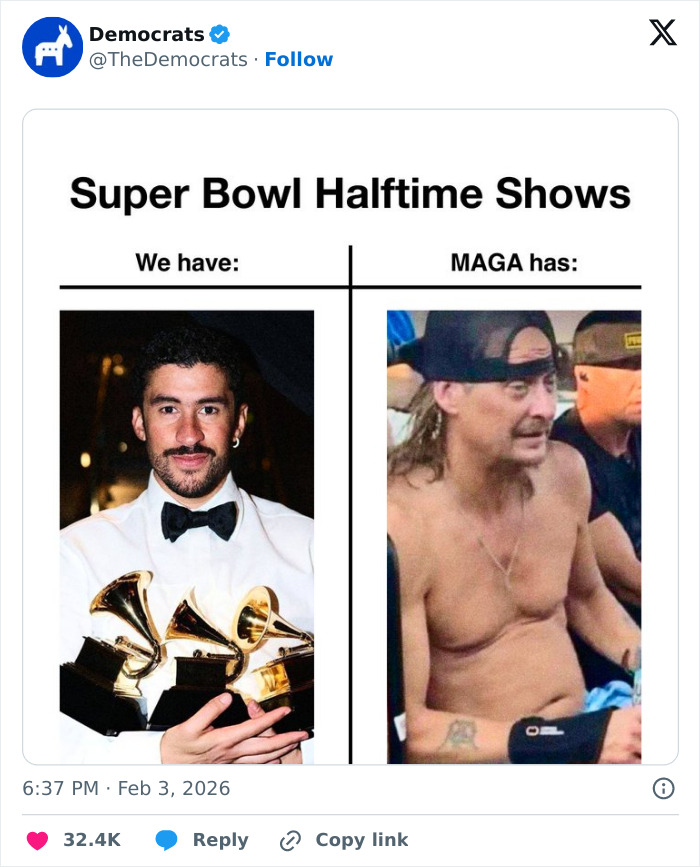Viewport: 700px width, 867px height.
Task: Copy link to this tweet
Action: click(x=344, y=840)
